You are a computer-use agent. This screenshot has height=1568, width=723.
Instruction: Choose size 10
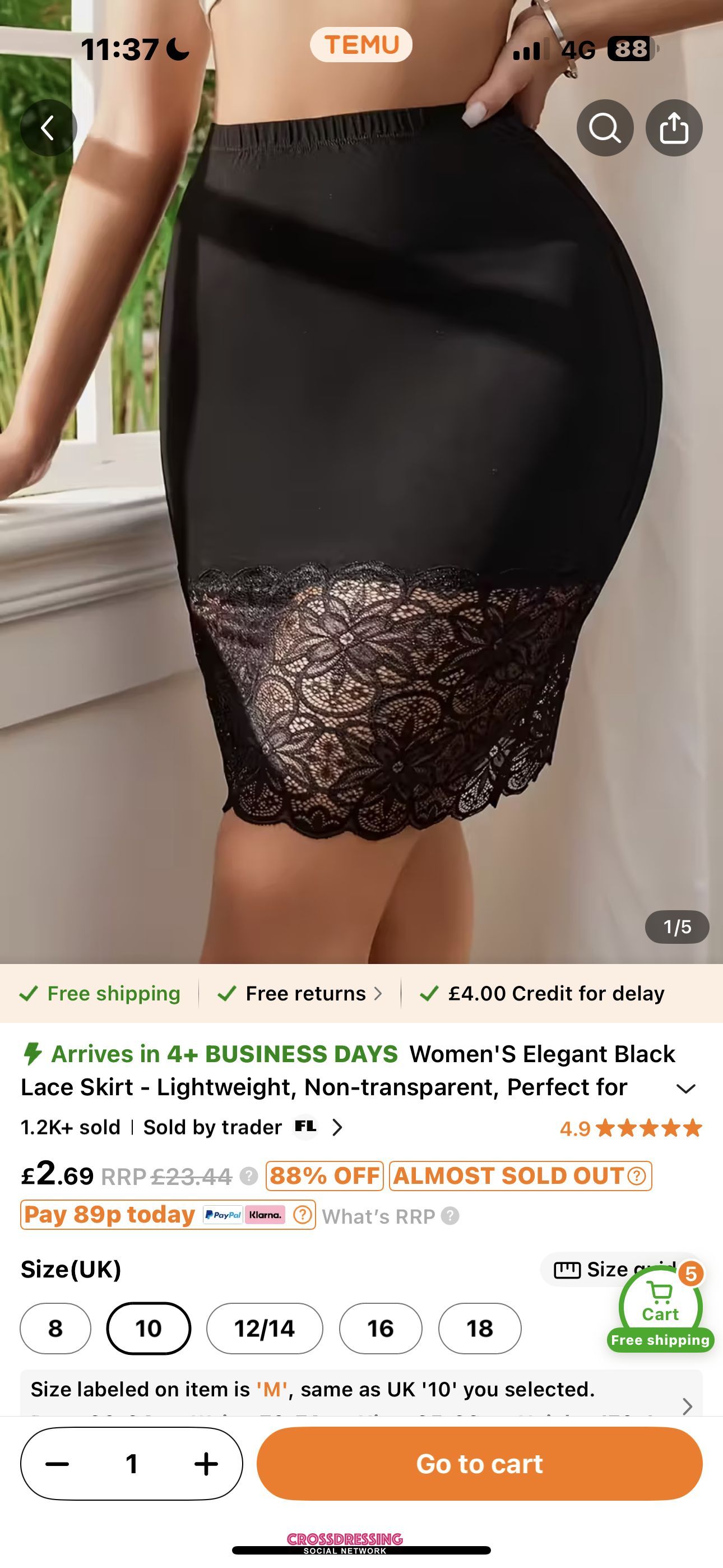149,1328
